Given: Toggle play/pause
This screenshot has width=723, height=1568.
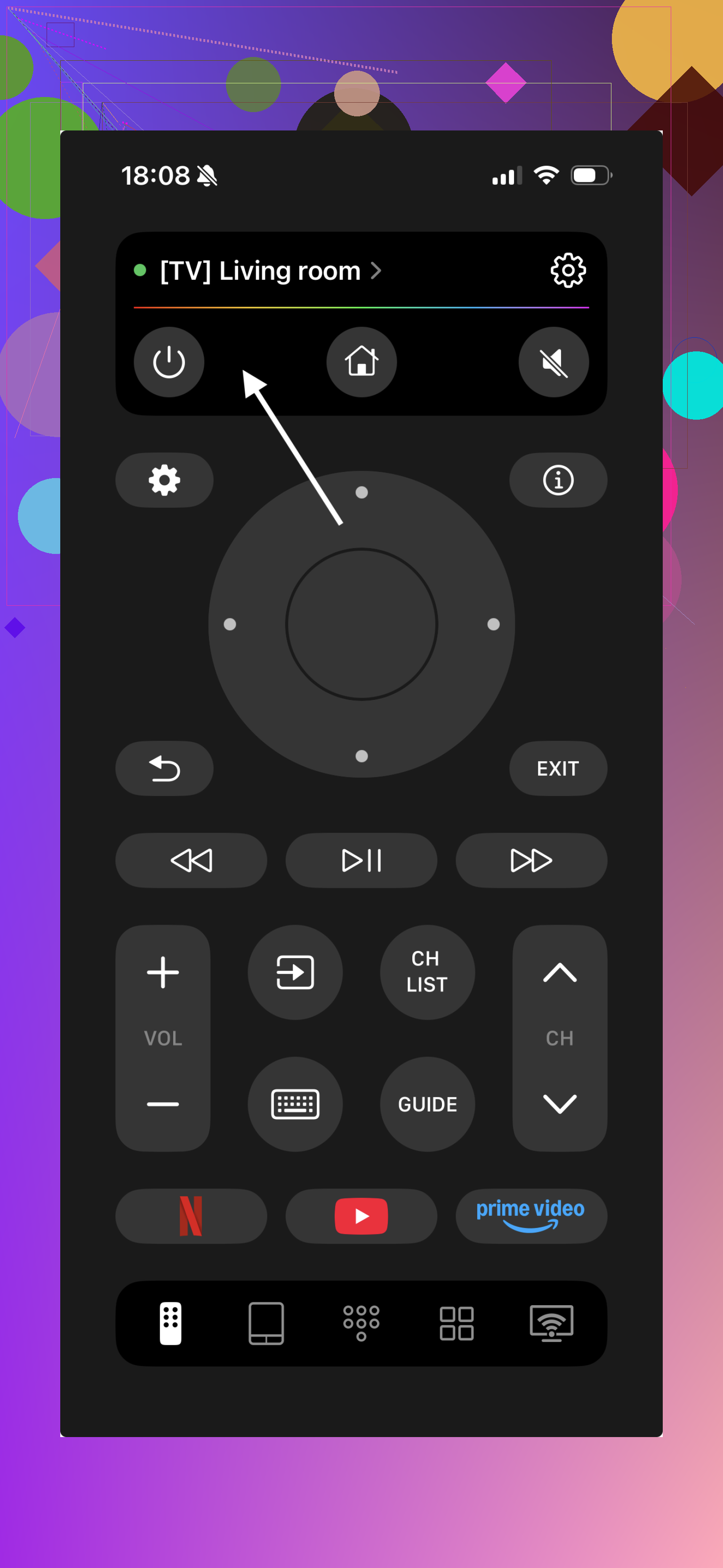Looking at the screenshot, I should pyautogui.click(x=361, y=860).
